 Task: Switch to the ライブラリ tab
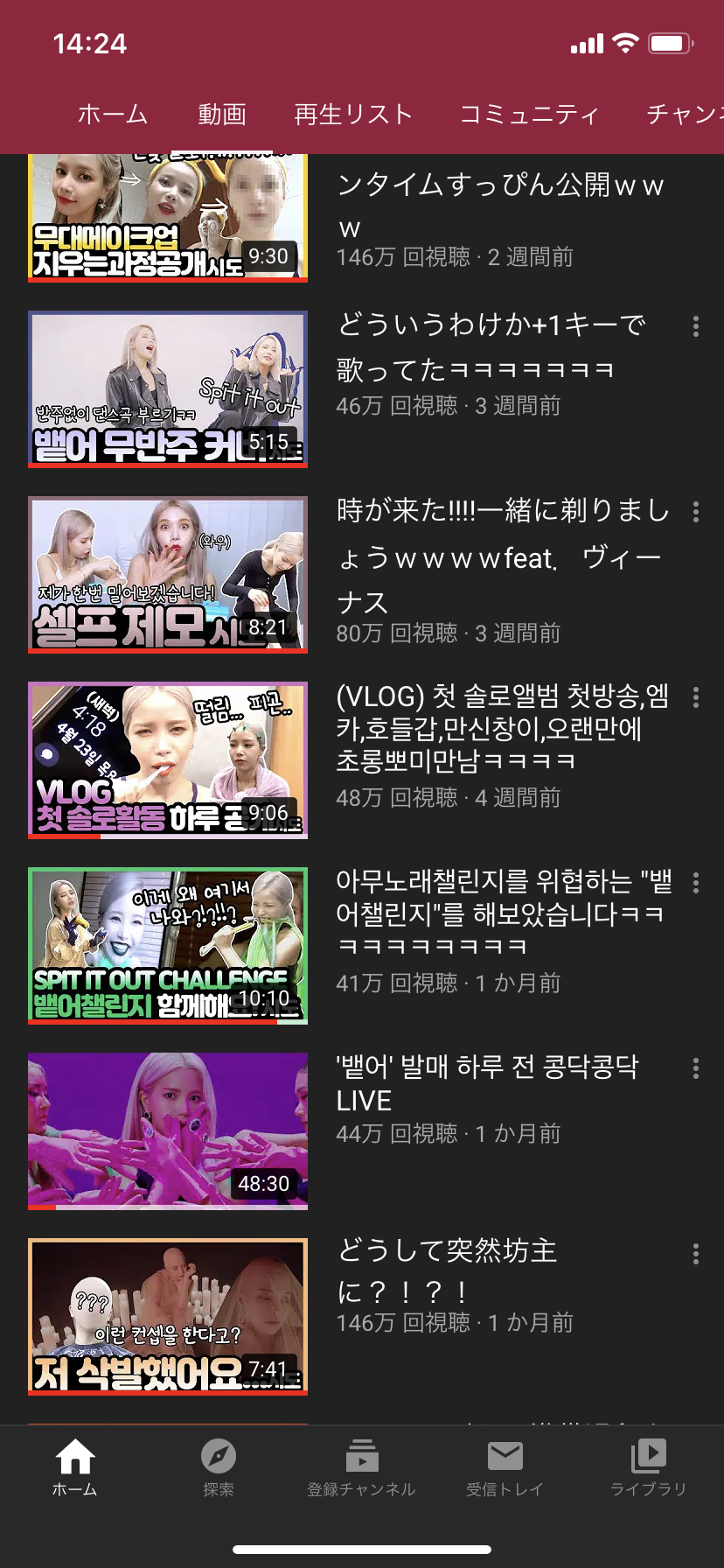(x=648, y=1467)
